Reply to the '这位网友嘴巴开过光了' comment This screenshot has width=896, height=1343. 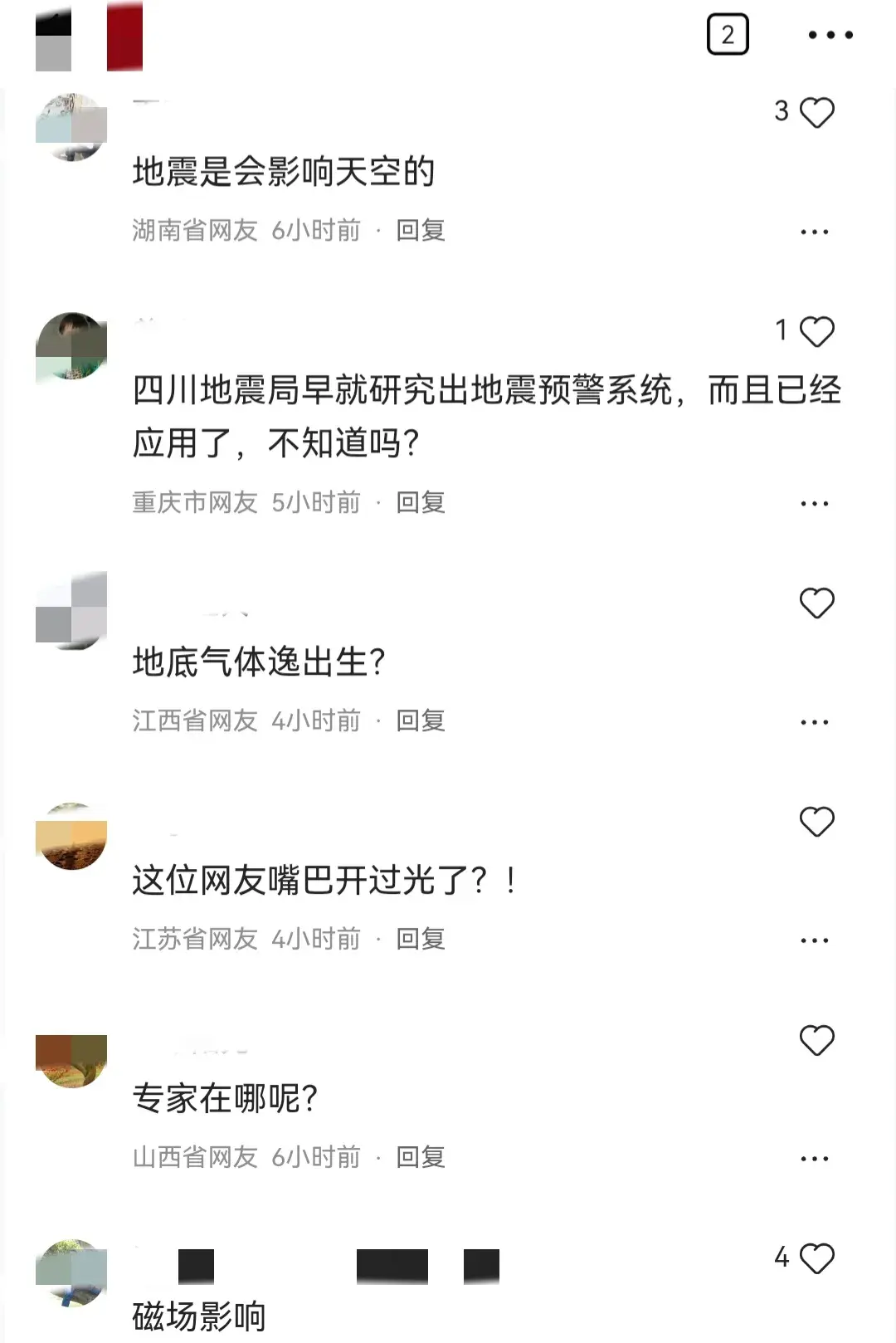click(420, 939)
